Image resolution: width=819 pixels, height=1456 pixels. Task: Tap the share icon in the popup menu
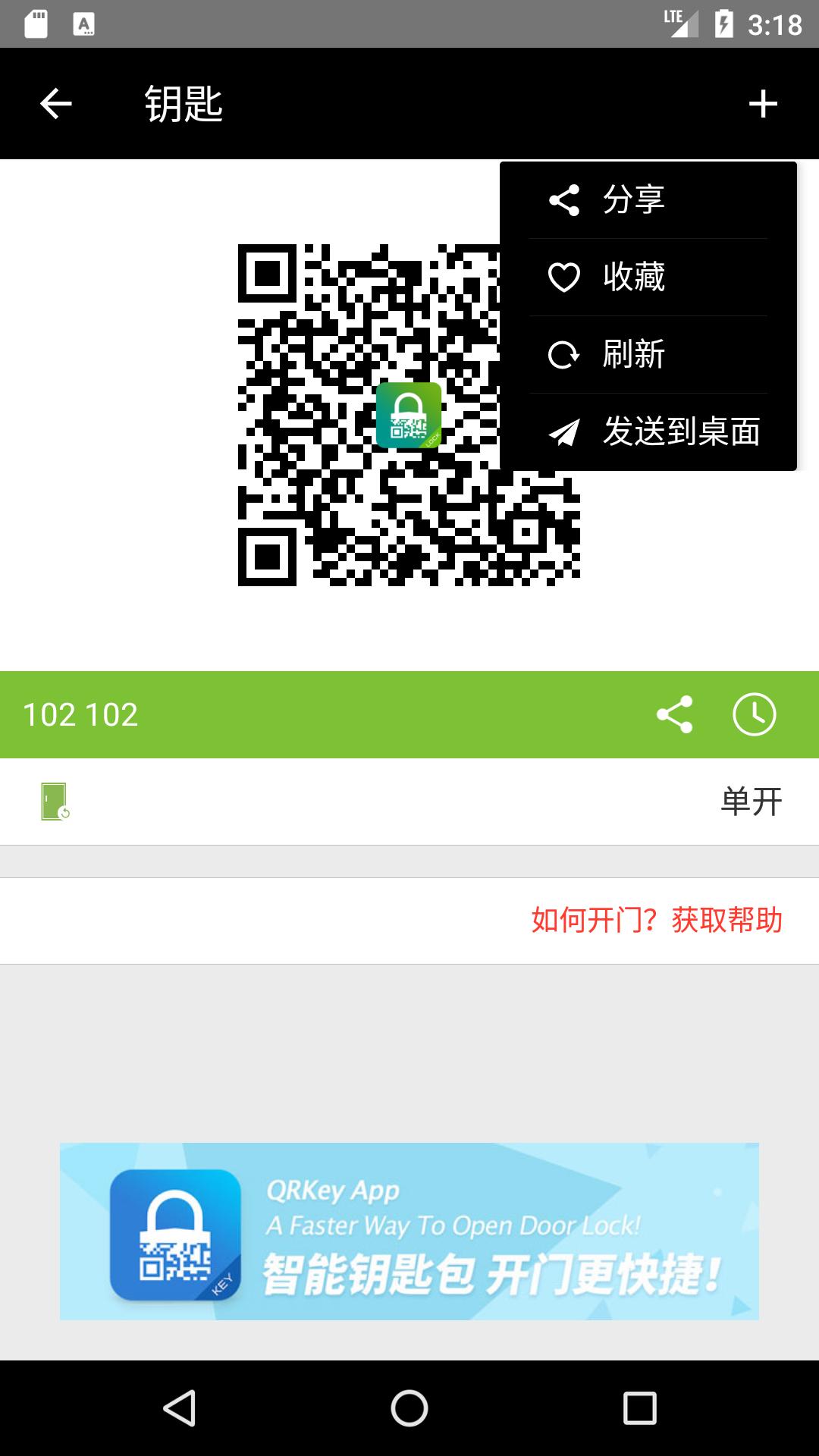pyautogui.click(x=564, y=199)
